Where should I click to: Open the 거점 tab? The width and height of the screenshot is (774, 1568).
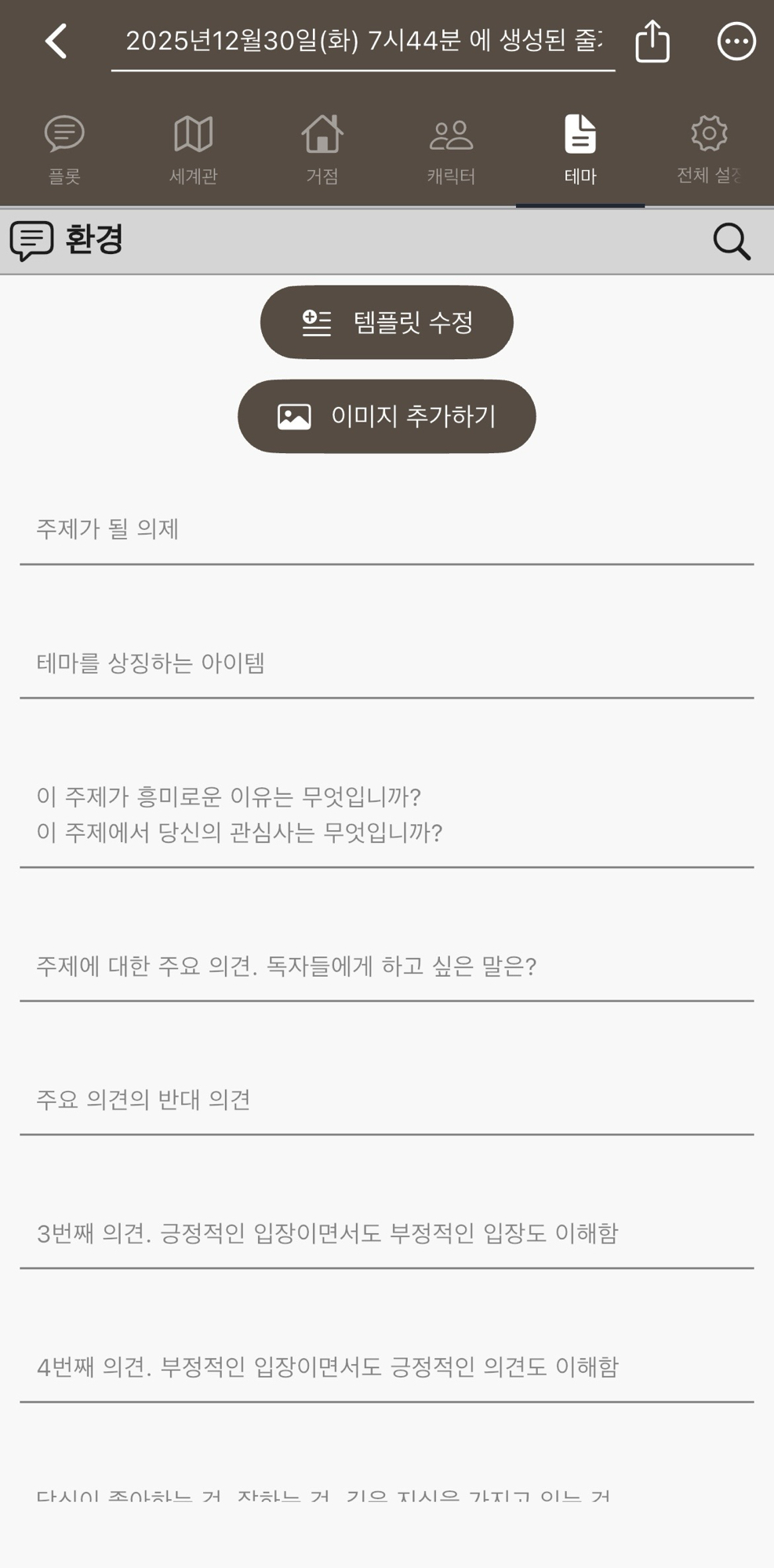[322, 149]
